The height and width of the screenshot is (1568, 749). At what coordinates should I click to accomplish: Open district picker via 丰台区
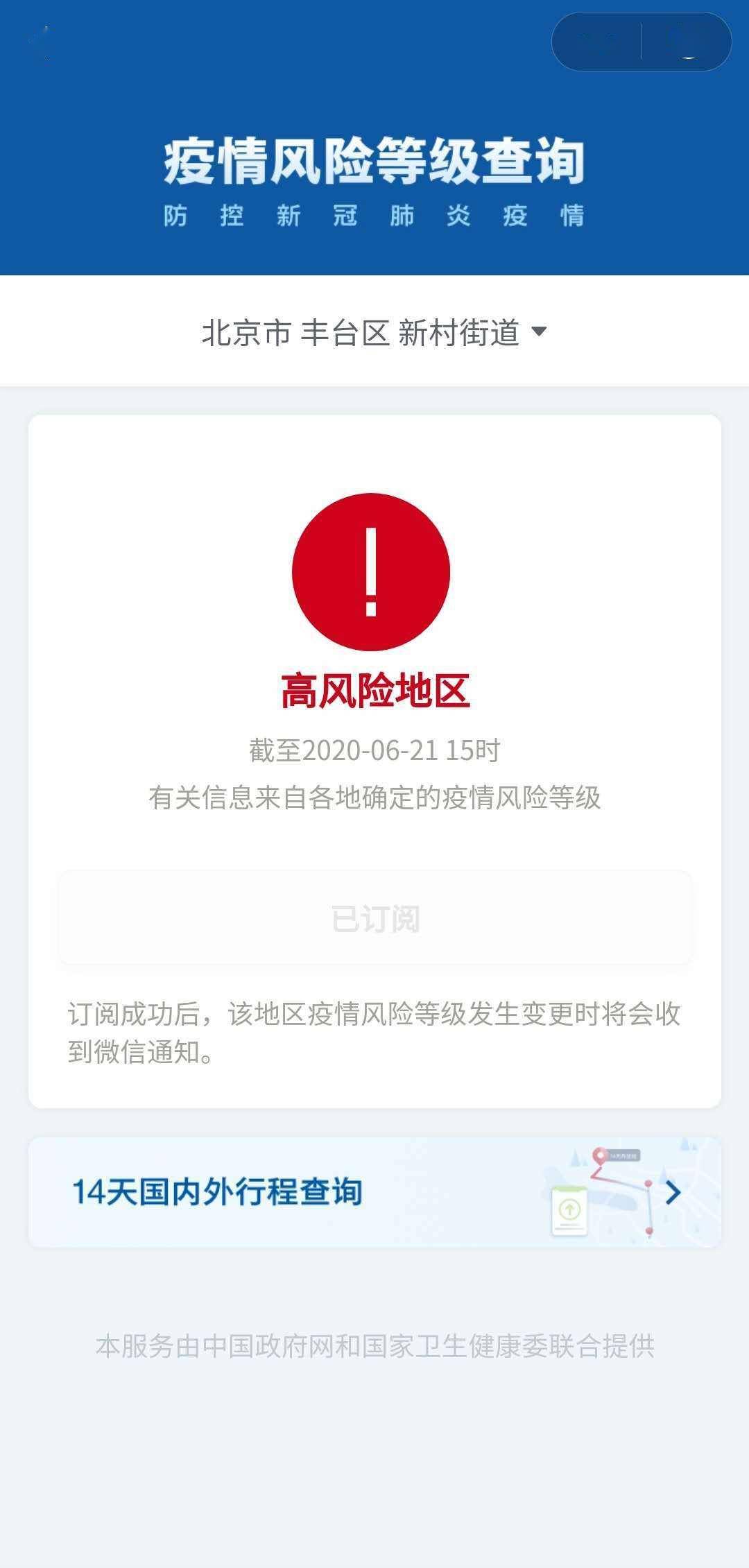(348, 331)
